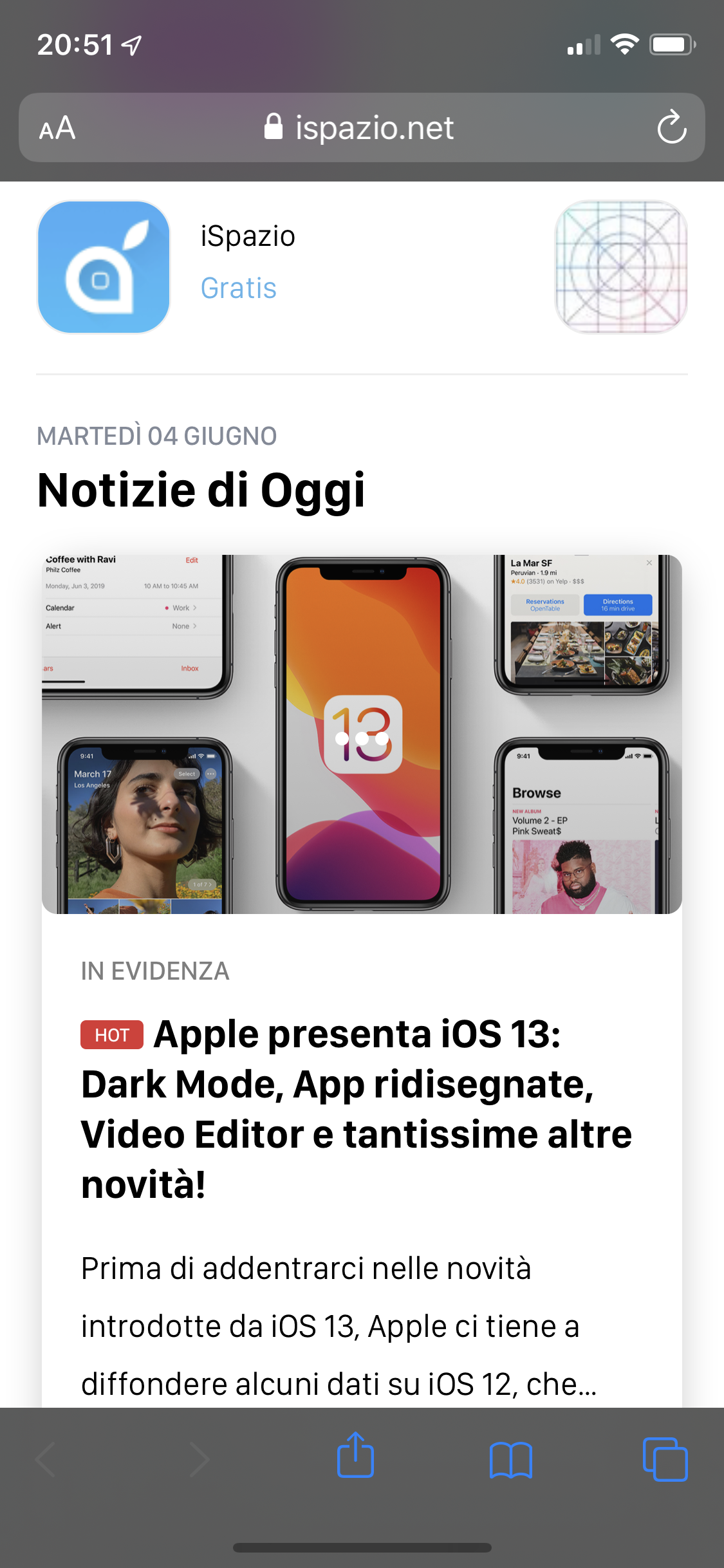Open the iOS 13 featured article image
This screenshot has width=724, height=1568.
click(362, 734)
